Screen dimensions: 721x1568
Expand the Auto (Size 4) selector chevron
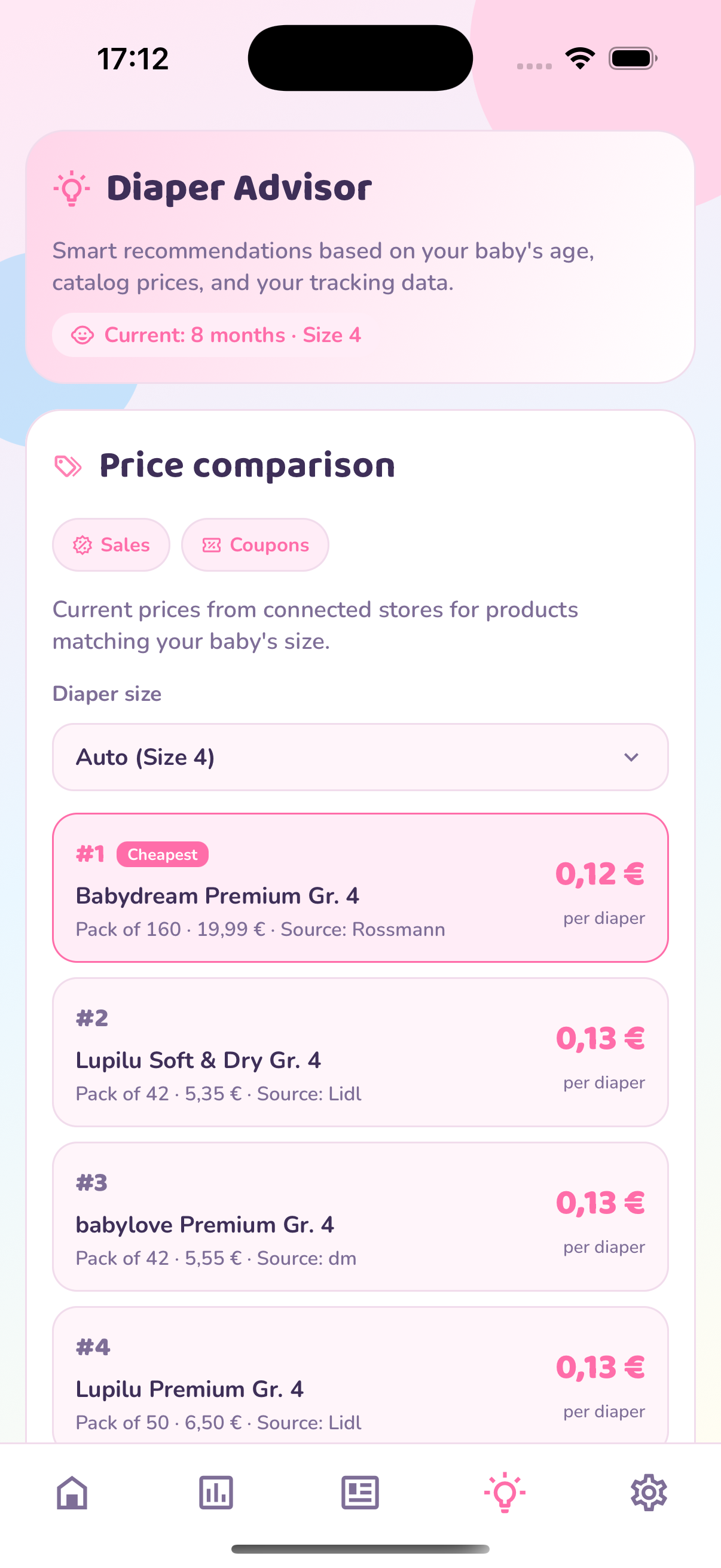(631, 756)
